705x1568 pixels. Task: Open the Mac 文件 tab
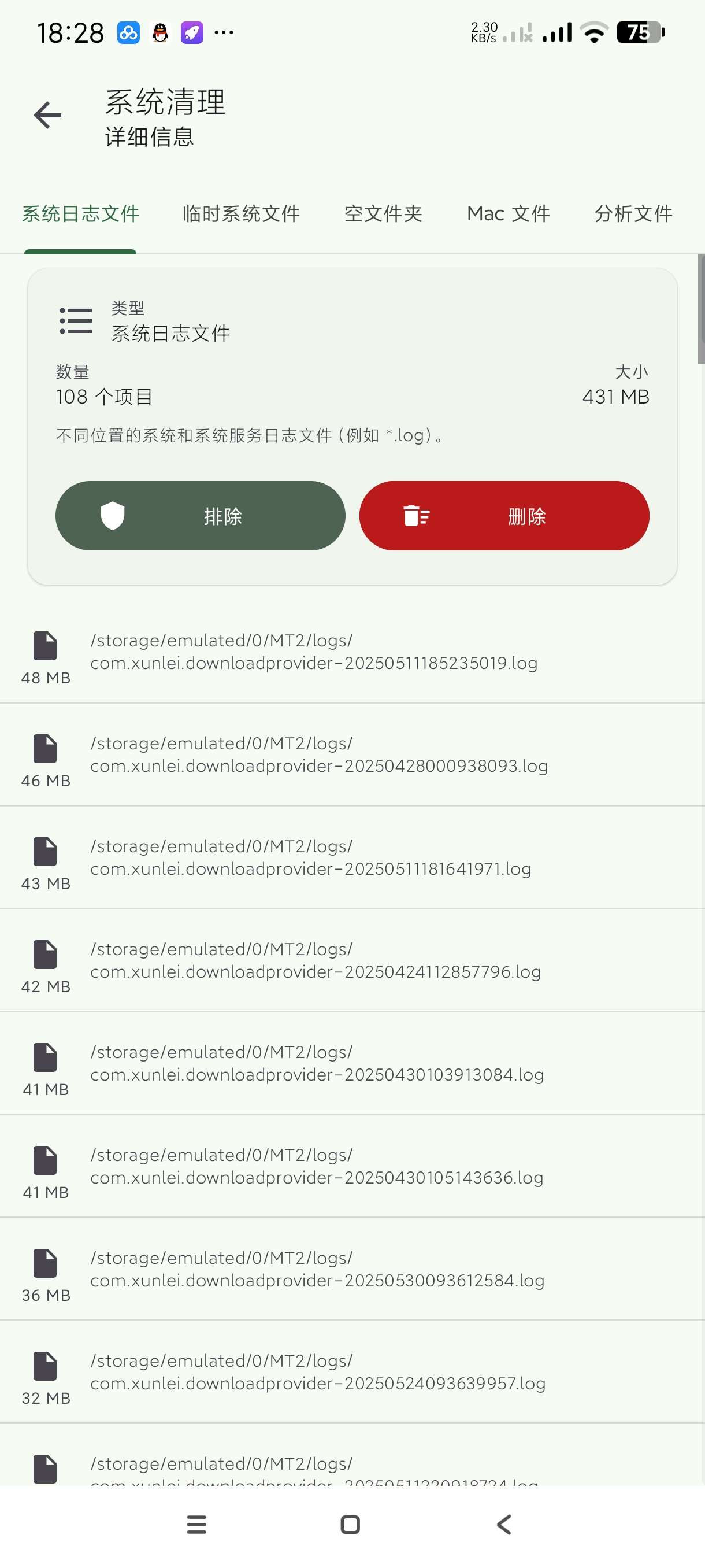click(x=508, y=214)
